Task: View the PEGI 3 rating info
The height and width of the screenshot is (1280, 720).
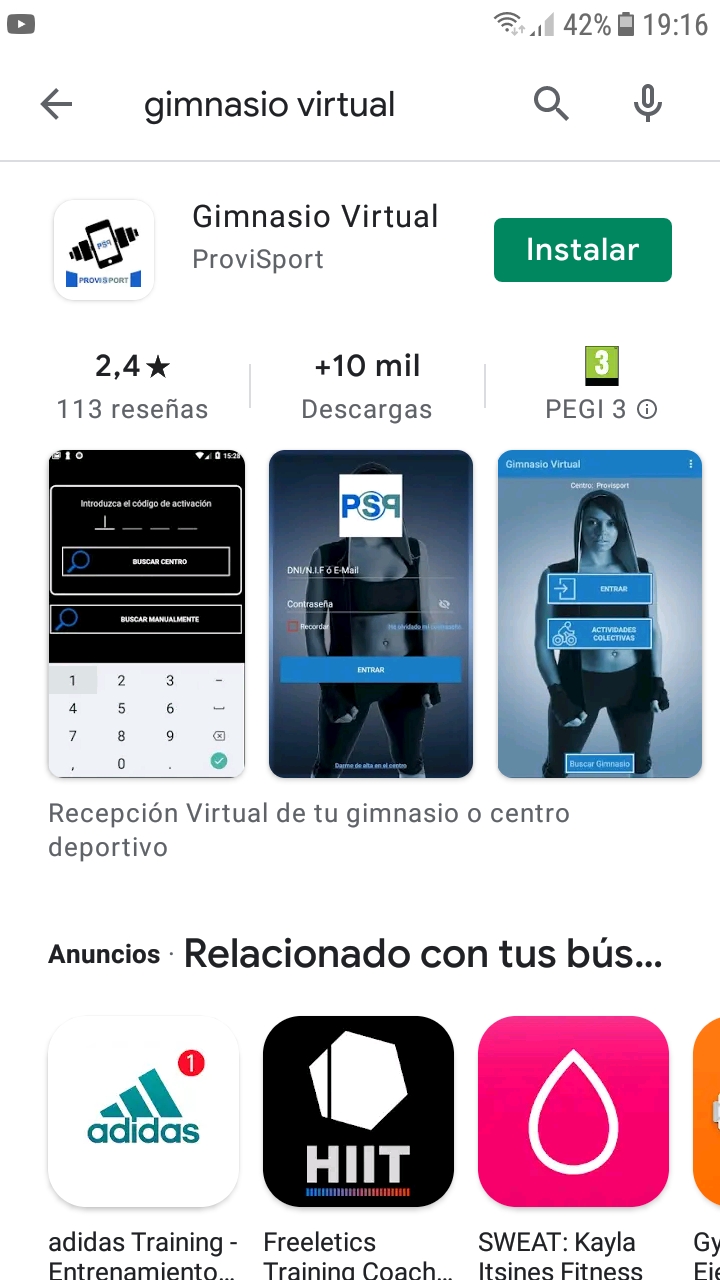Action: [647, 409]
